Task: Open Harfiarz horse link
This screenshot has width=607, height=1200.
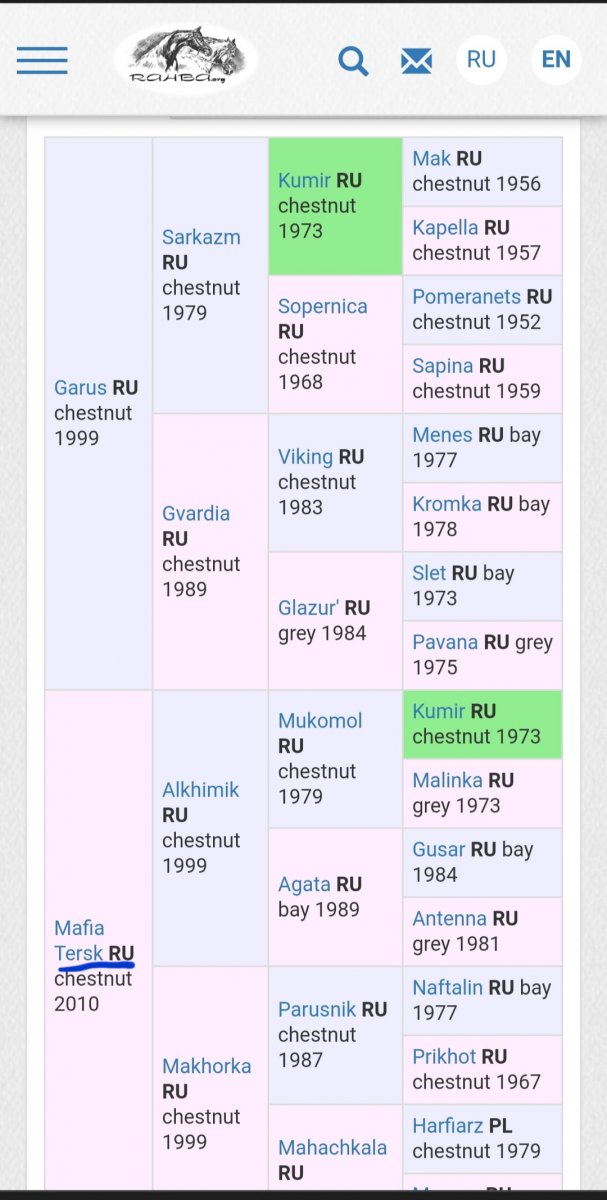Action: [448, 1126]
